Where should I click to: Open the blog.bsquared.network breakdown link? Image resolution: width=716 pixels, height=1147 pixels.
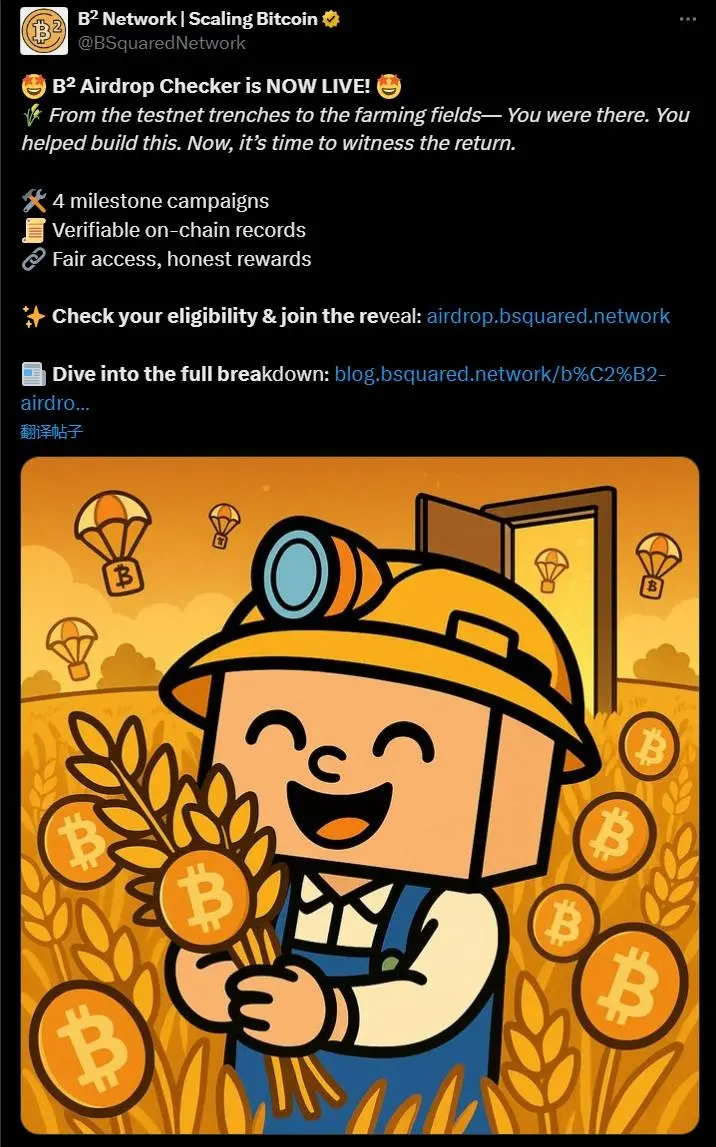(500, 374)
